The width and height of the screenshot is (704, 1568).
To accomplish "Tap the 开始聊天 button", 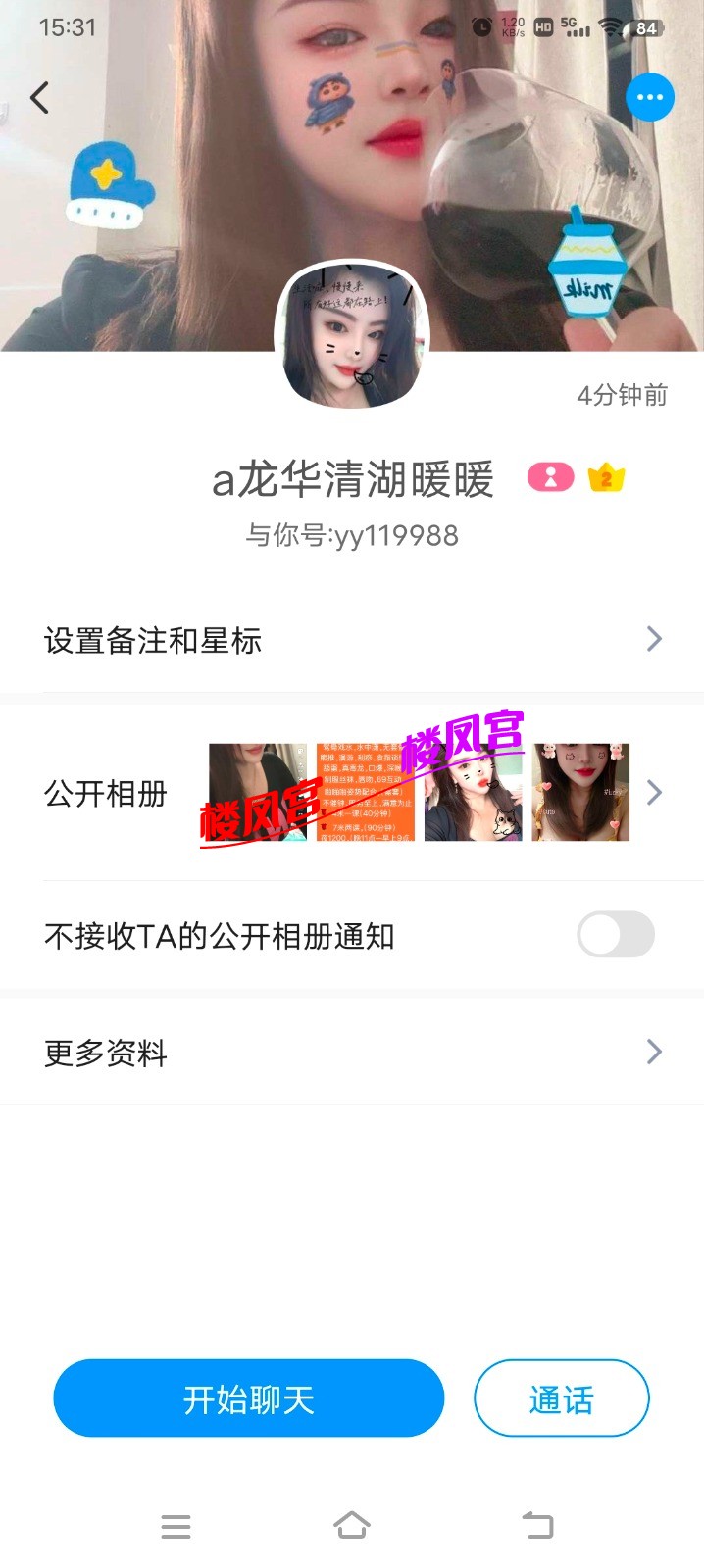I will [249, 1398].
